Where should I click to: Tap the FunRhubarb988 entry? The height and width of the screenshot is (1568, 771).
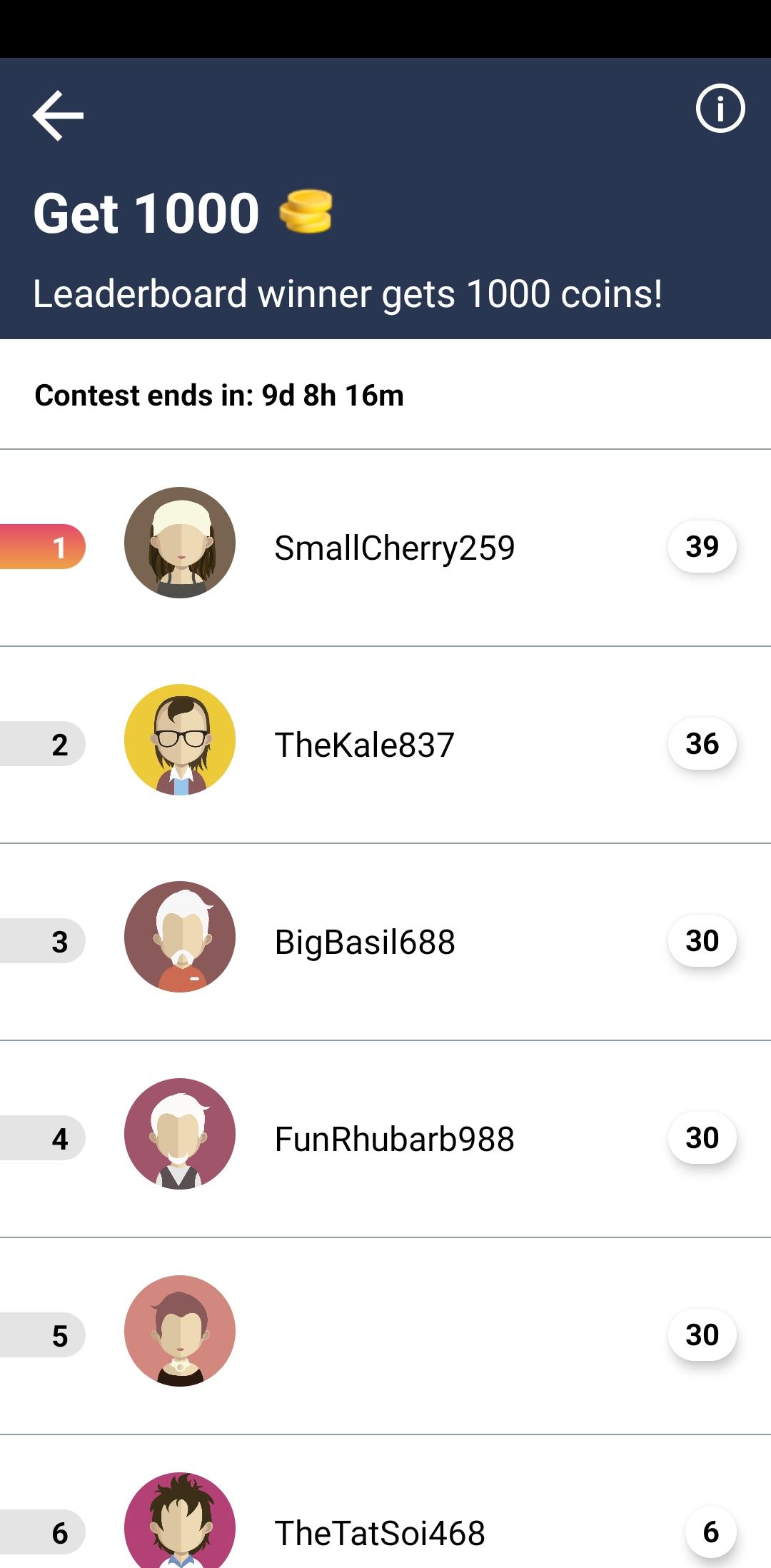click(x=385, y=1139)
